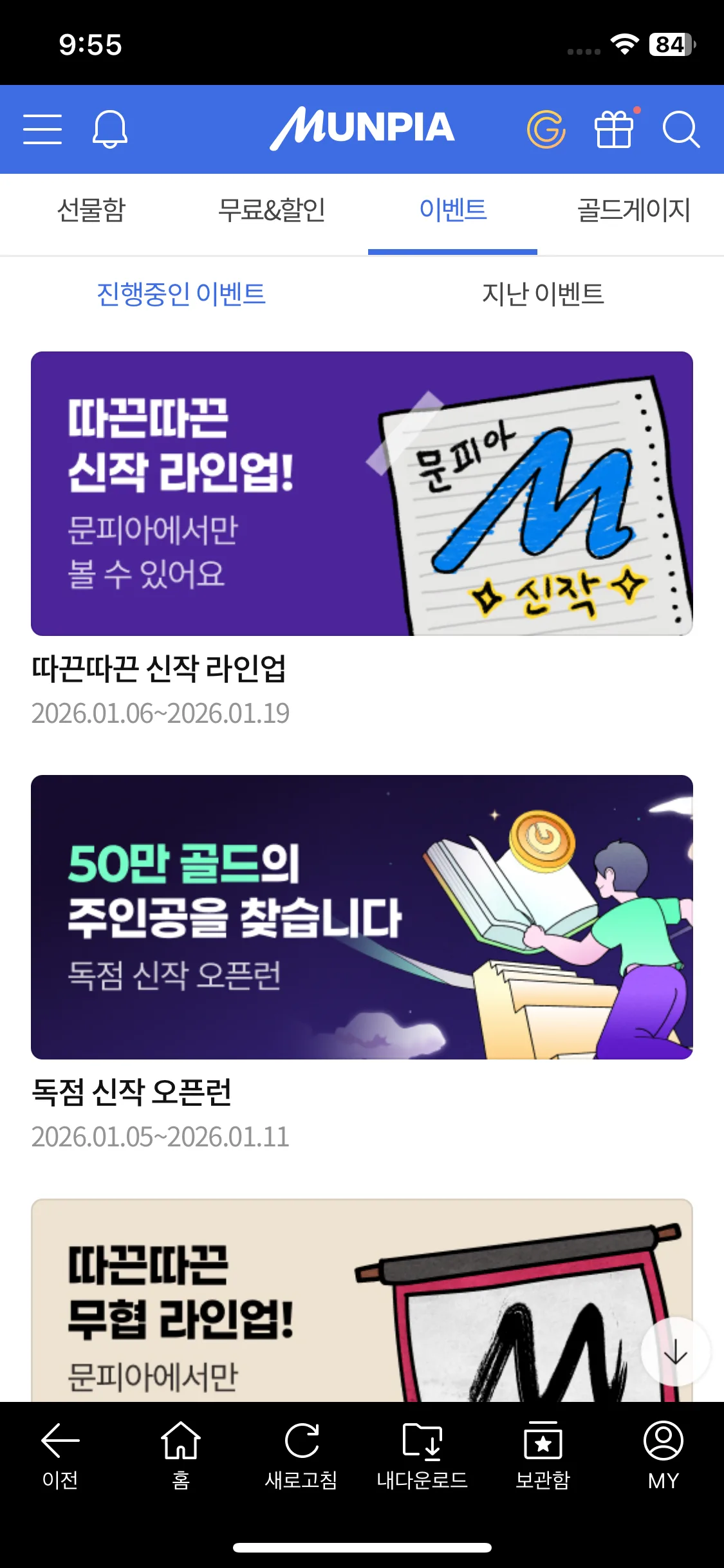
Task: Switch to the 무료&할인 tab
Action: click(x=272, y=210)
